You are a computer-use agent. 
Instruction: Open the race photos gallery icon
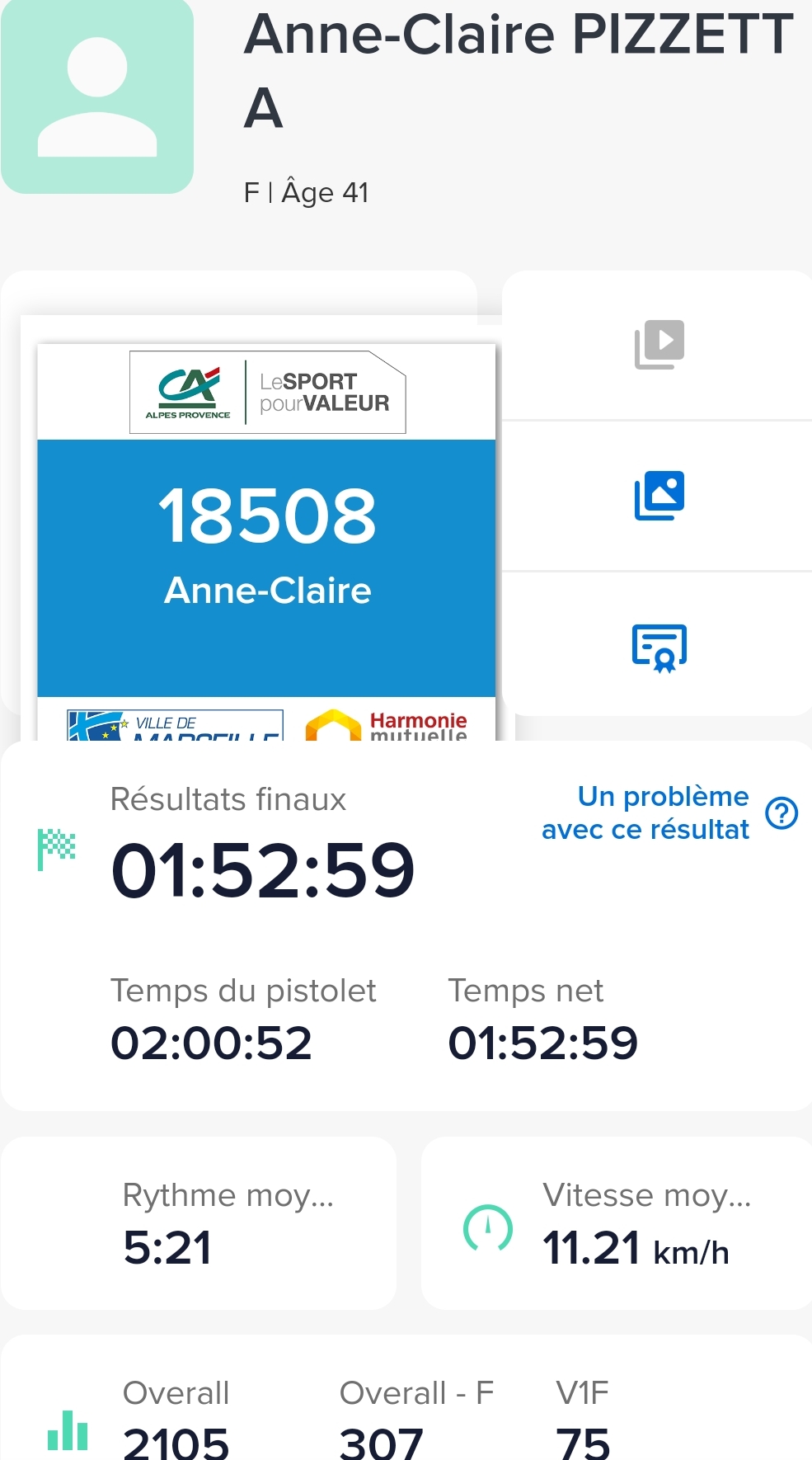point(659,496)
